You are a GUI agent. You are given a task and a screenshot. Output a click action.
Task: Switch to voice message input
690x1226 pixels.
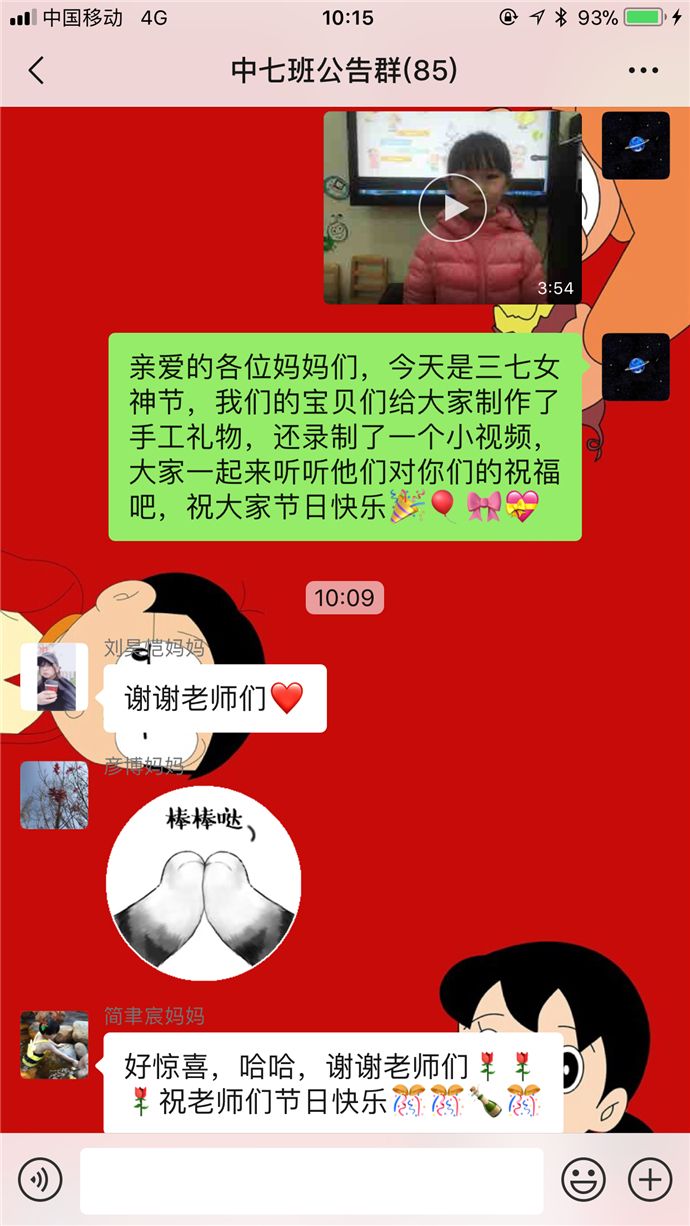pos(40,1180)
